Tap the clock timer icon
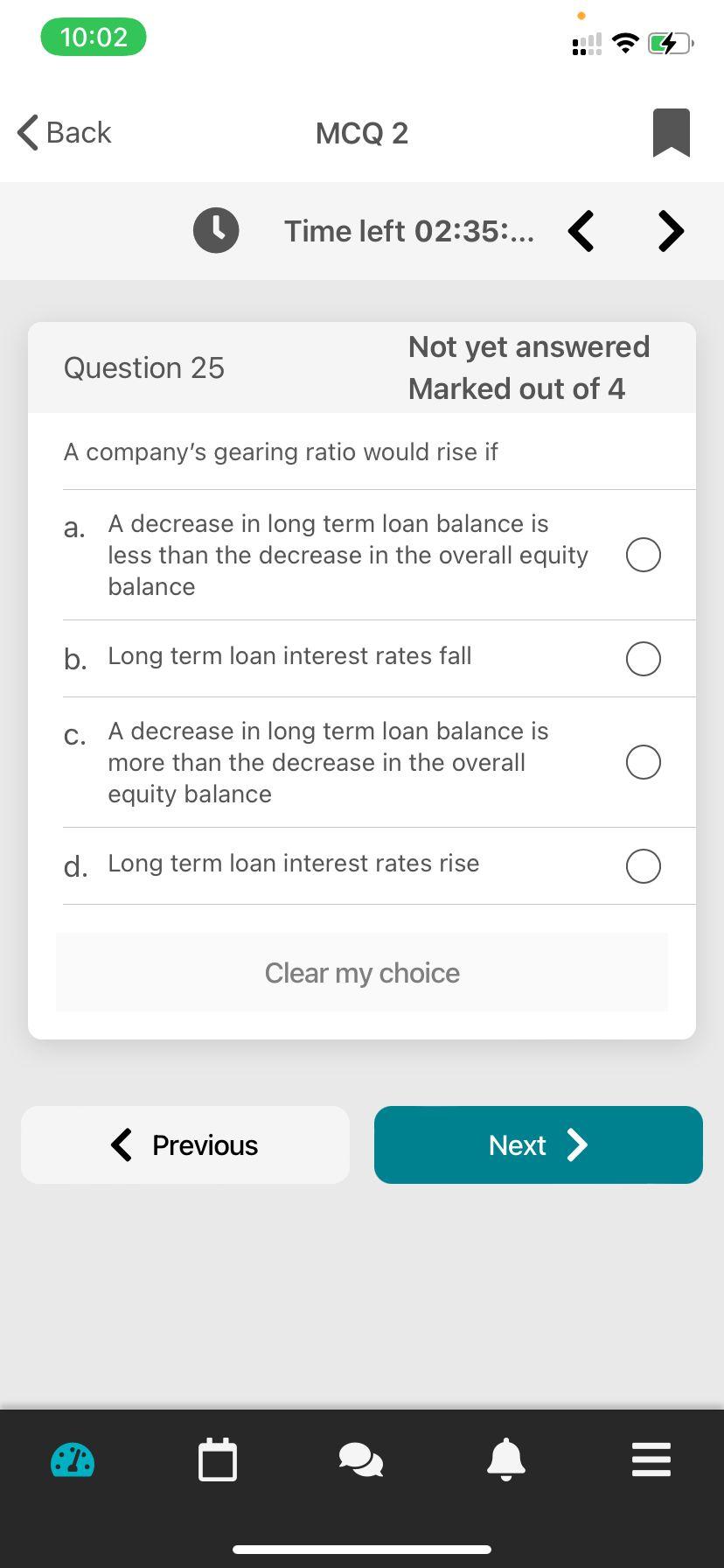Screen dimensions: 724x1568 (216, 231)
